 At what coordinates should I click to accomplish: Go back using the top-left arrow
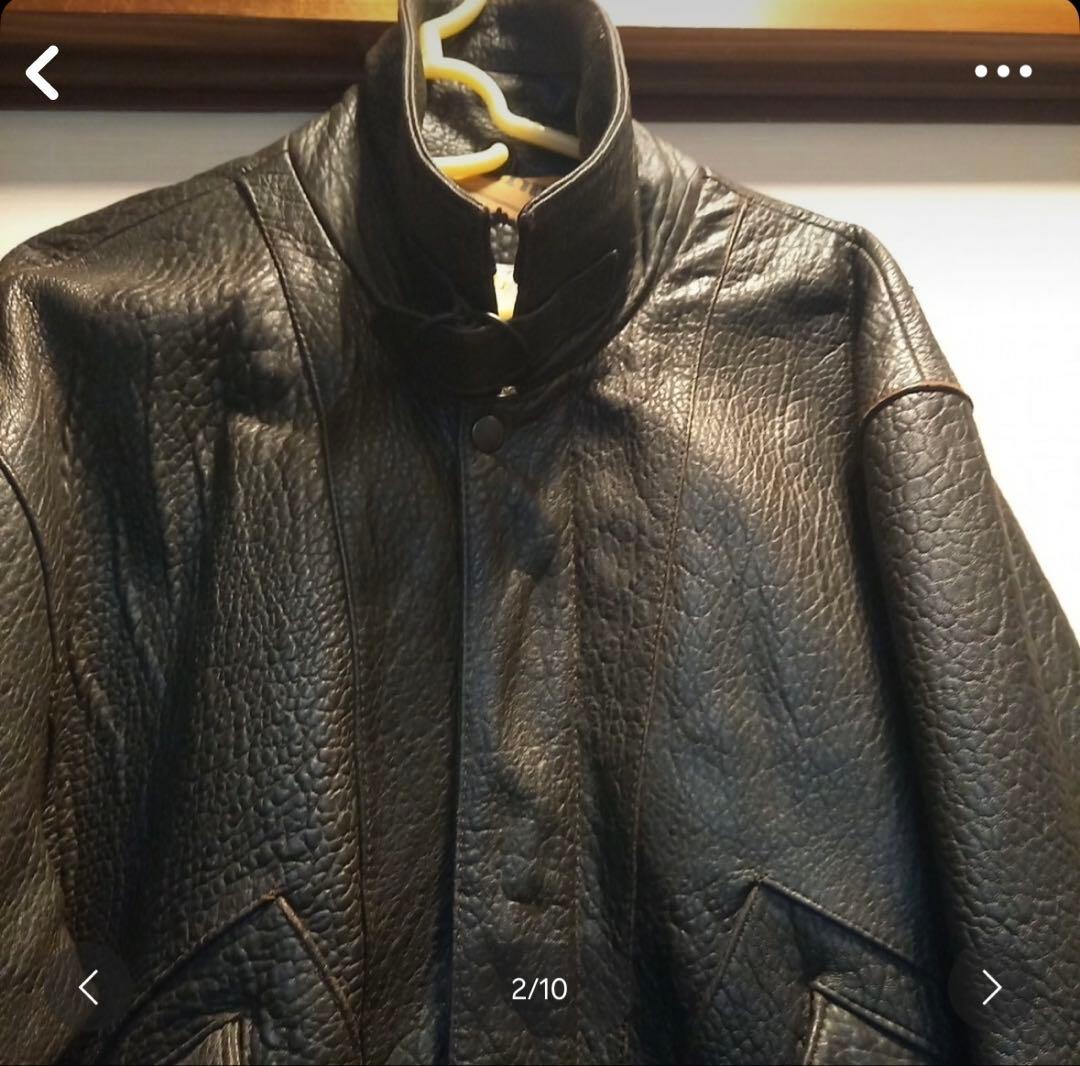[42, 73]
